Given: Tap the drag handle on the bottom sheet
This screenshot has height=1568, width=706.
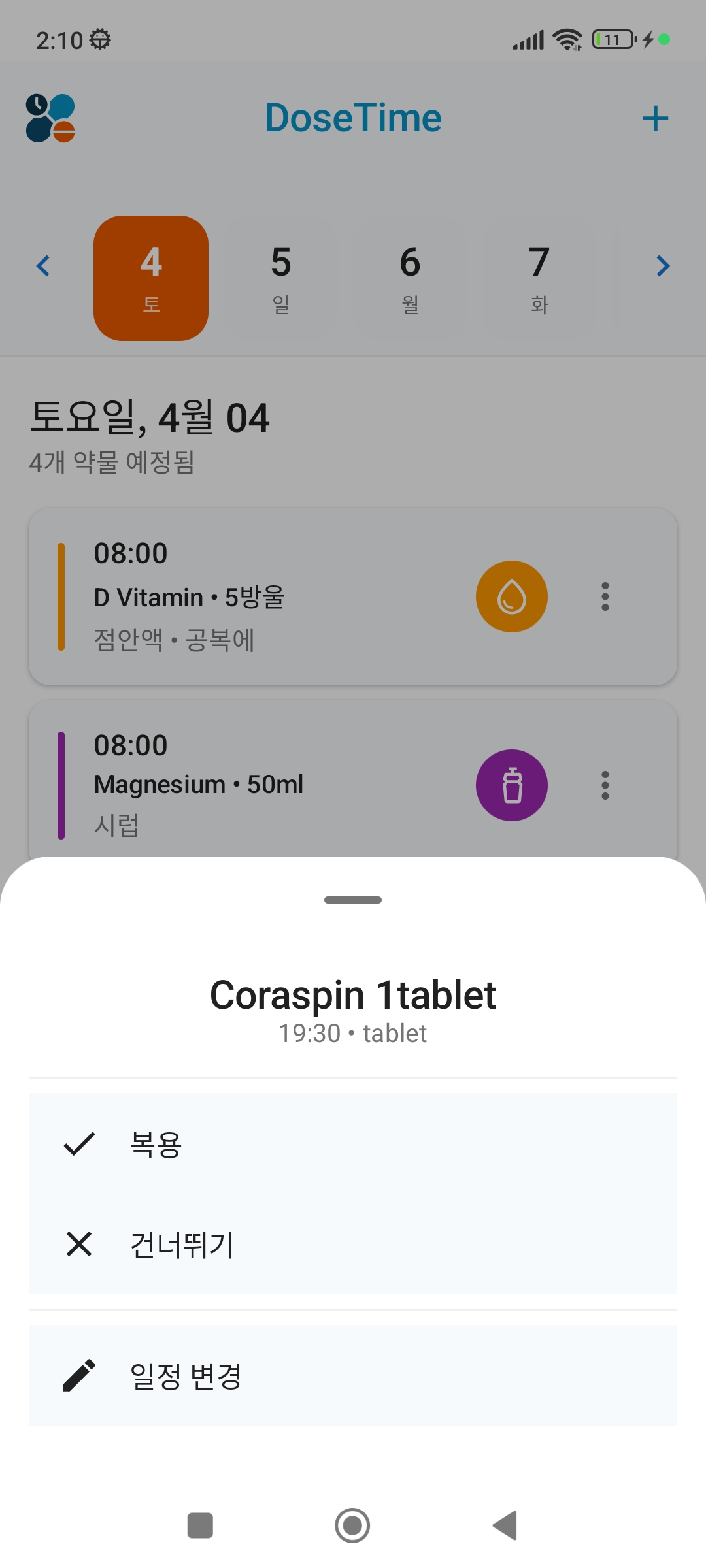Looking at the screenshot, I should (352, 900).
